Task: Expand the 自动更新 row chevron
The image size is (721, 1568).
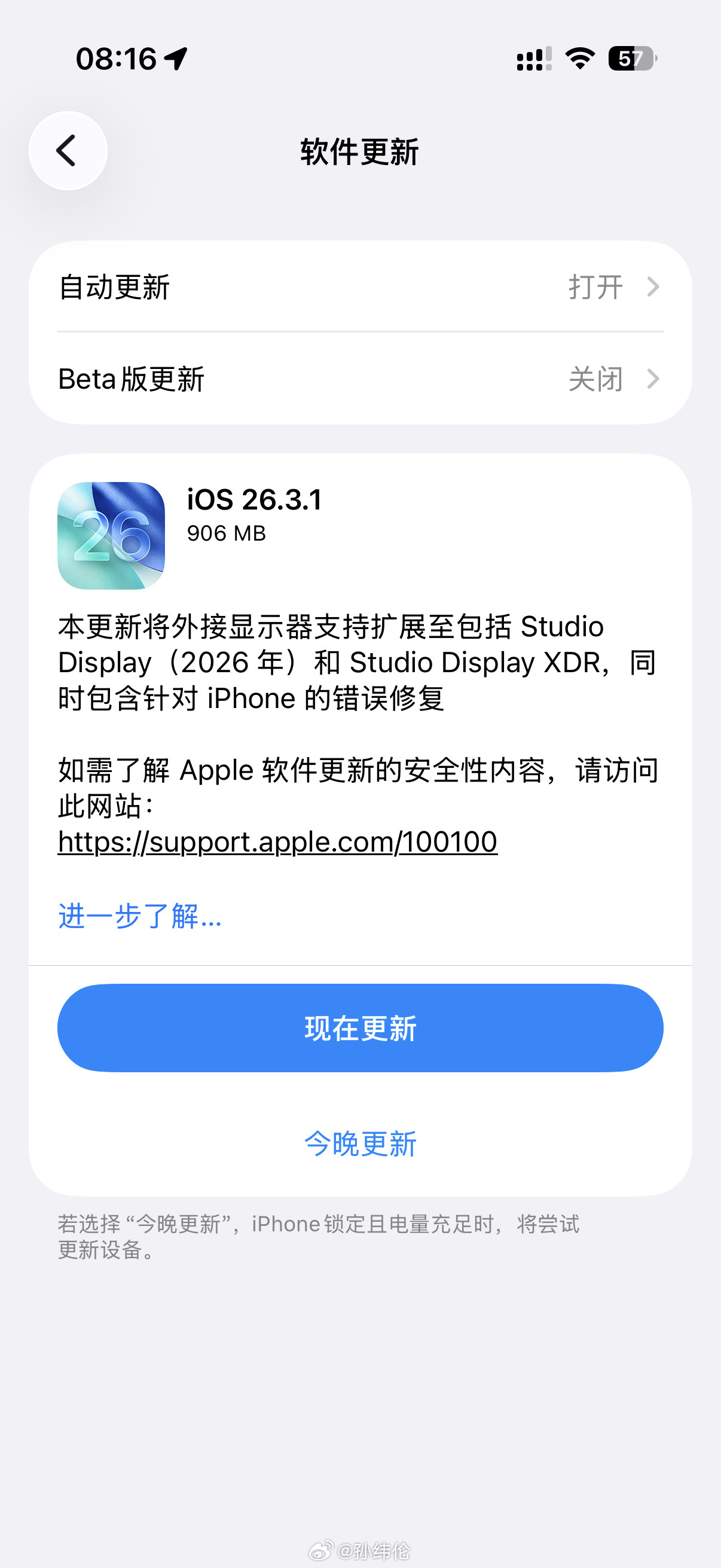Action: point(653,287)
